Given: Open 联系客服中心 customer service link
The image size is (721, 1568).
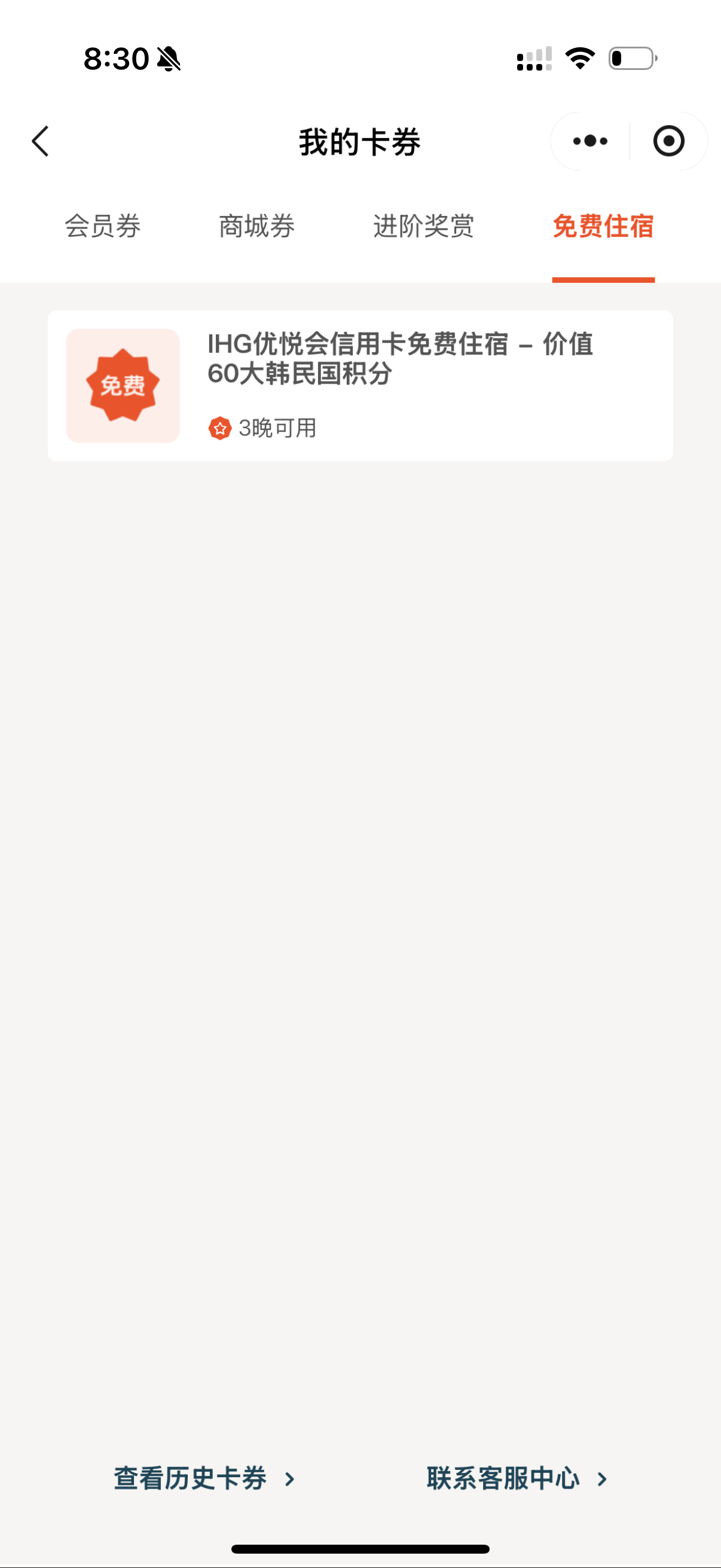Looking at the screenshot, I should pyautogui.click(x=517, y=1478).
